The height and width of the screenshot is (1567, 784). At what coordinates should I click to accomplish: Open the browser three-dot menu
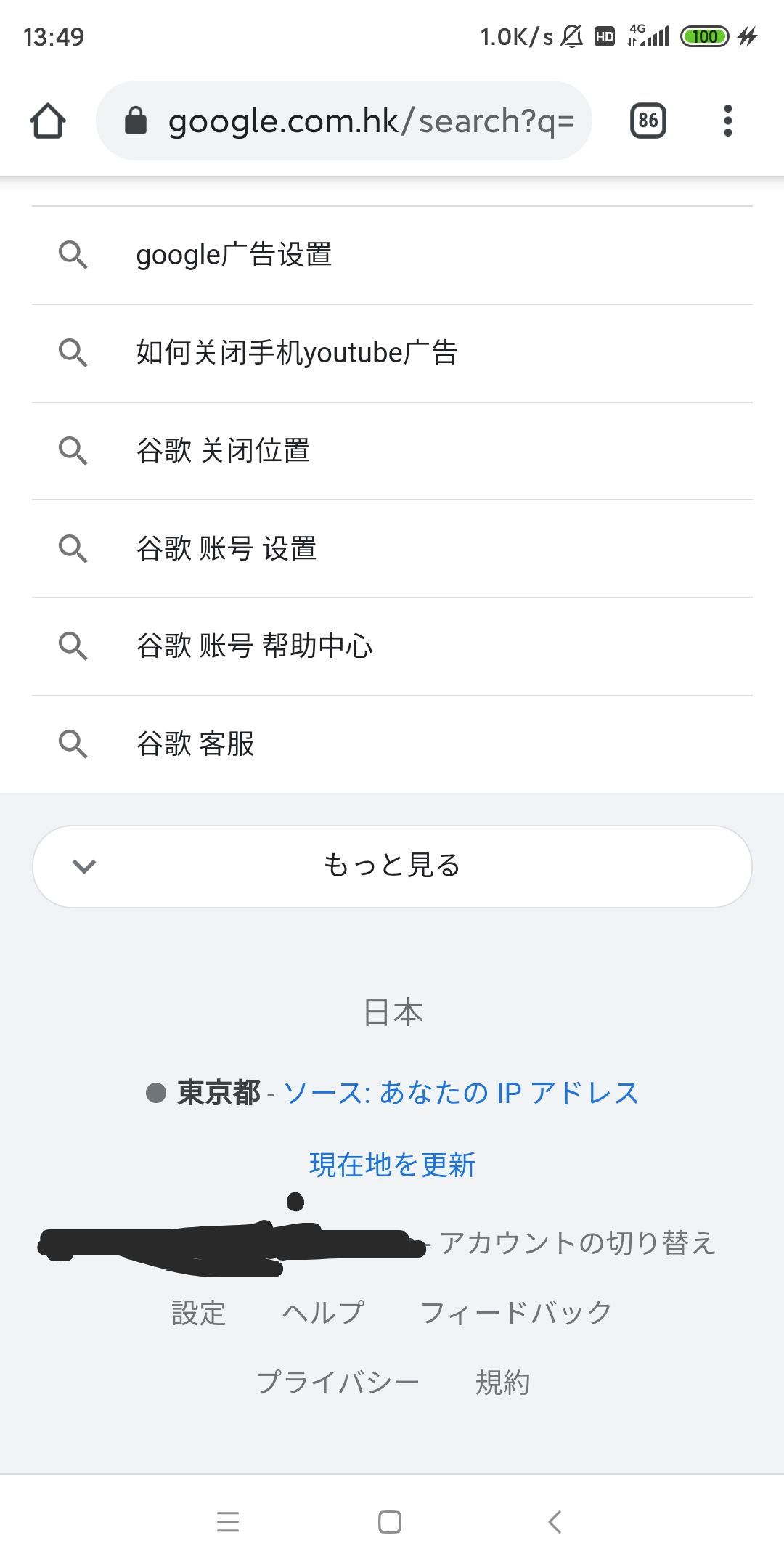727,121
